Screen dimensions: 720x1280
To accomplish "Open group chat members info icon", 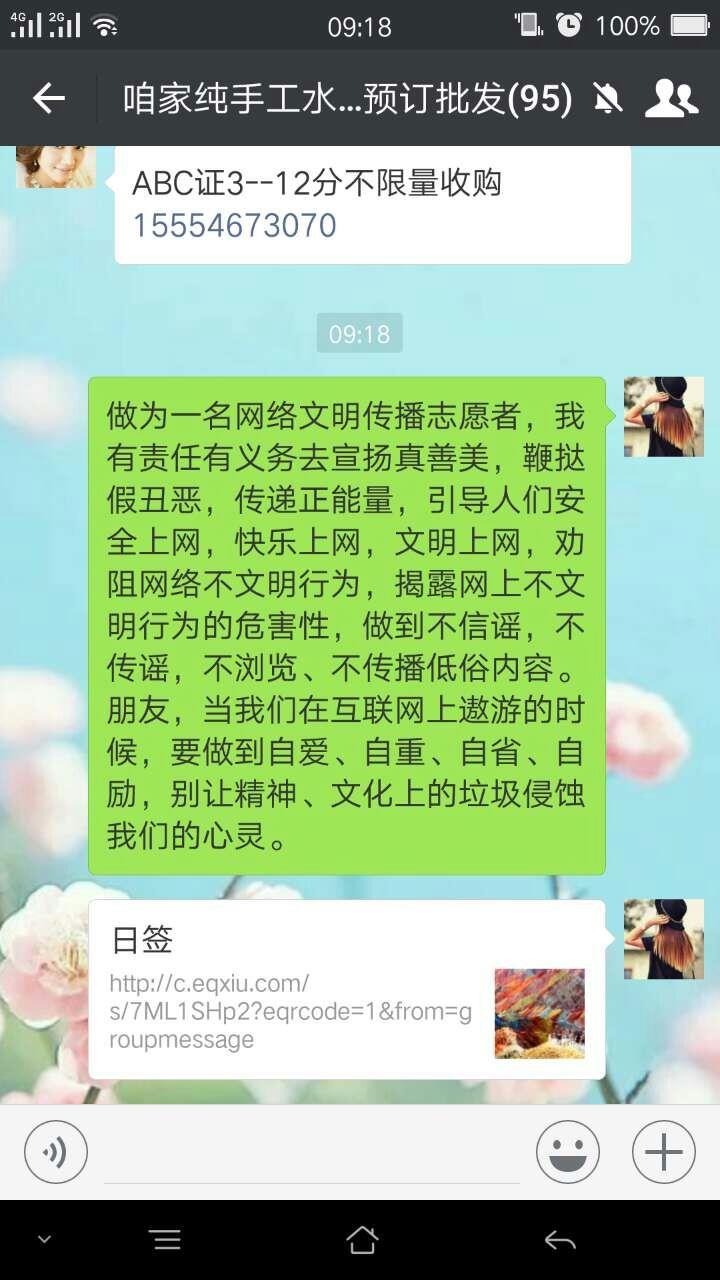I will click(671, 98).
